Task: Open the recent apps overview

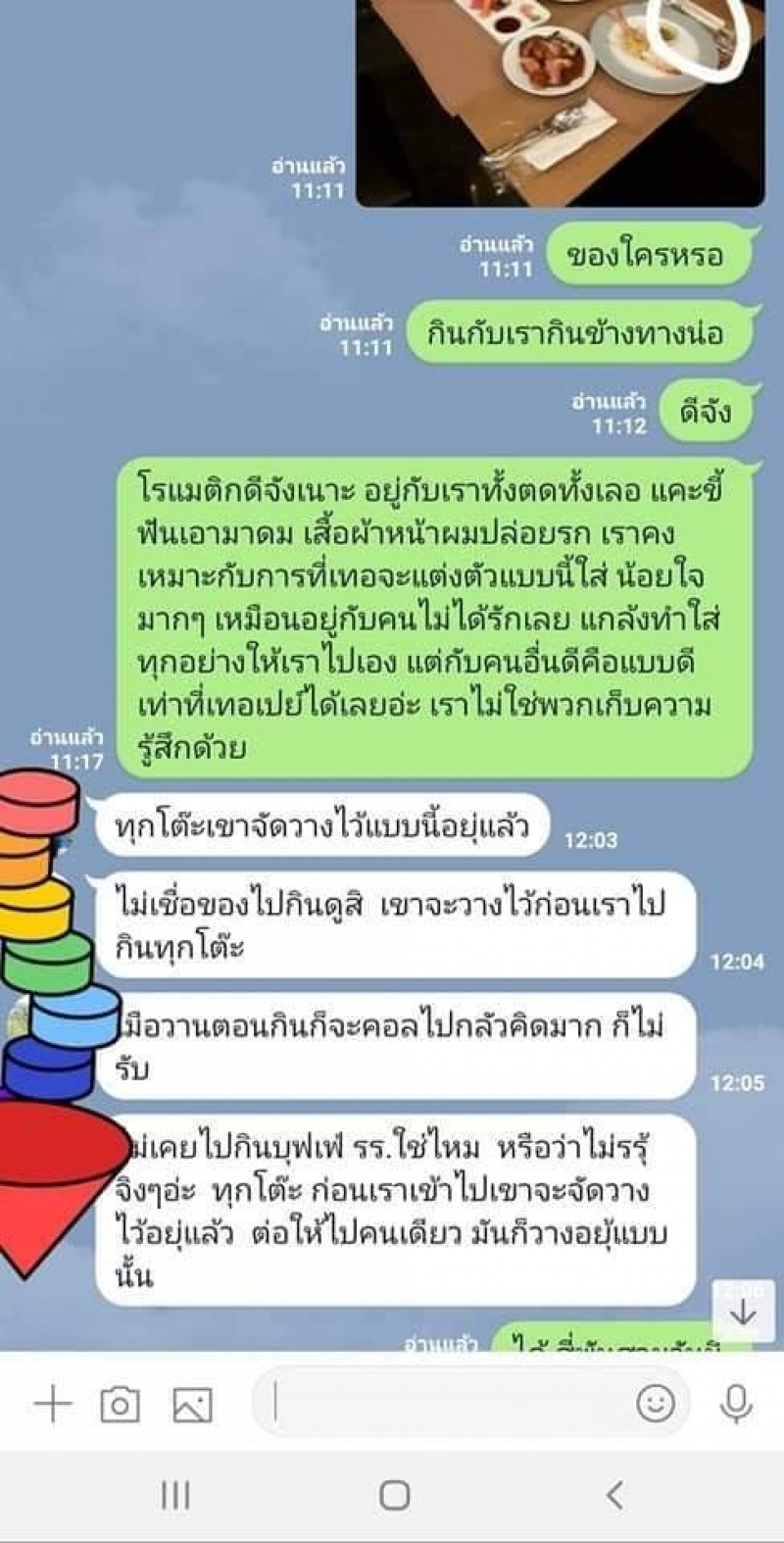Action: point(174,1494)
